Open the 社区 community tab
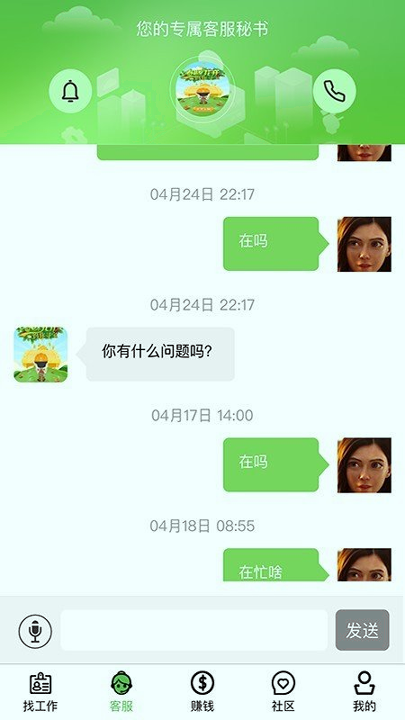405x720 pixels. pyautogui.click(x=283, y=691)
